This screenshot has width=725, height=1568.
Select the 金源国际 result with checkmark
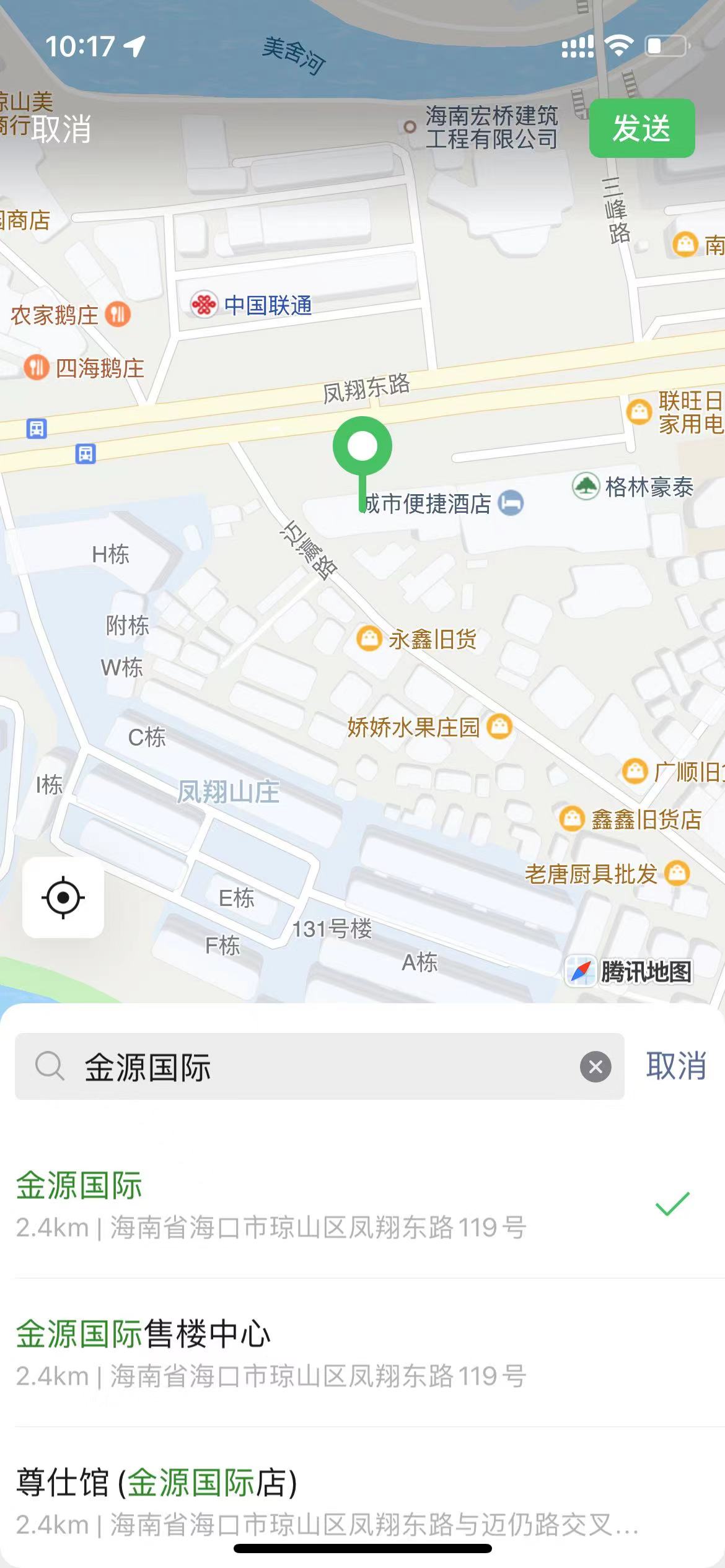(x=362, y=1204)
